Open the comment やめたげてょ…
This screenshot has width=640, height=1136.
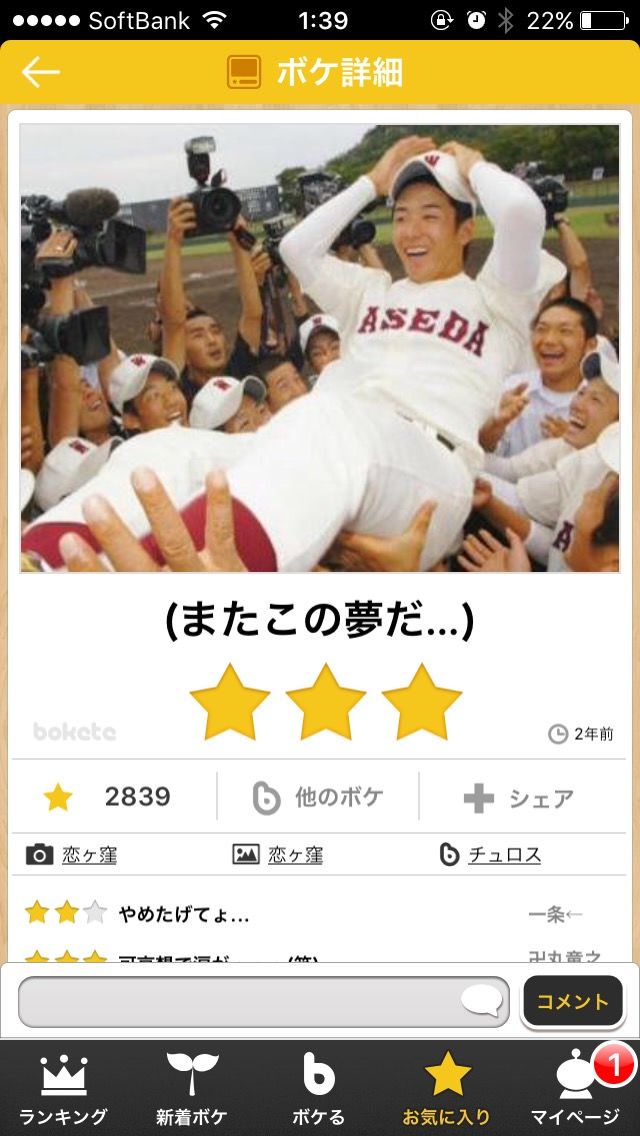185,913
